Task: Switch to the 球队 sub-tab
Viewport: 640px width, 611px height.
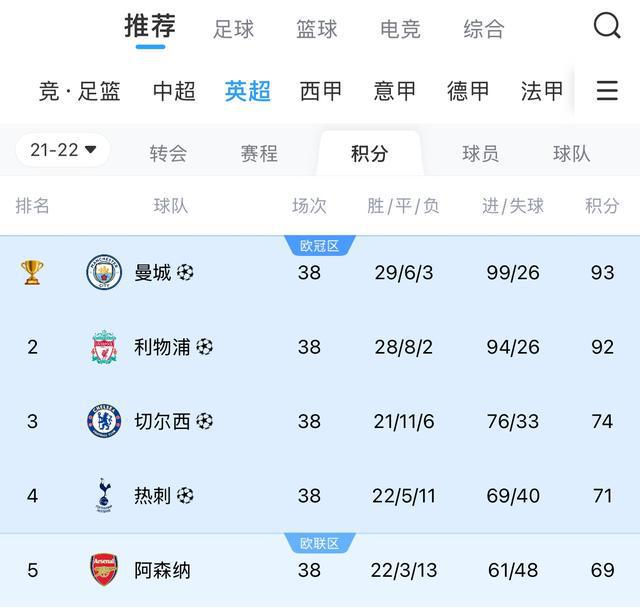Action: (x=572, y=153)
